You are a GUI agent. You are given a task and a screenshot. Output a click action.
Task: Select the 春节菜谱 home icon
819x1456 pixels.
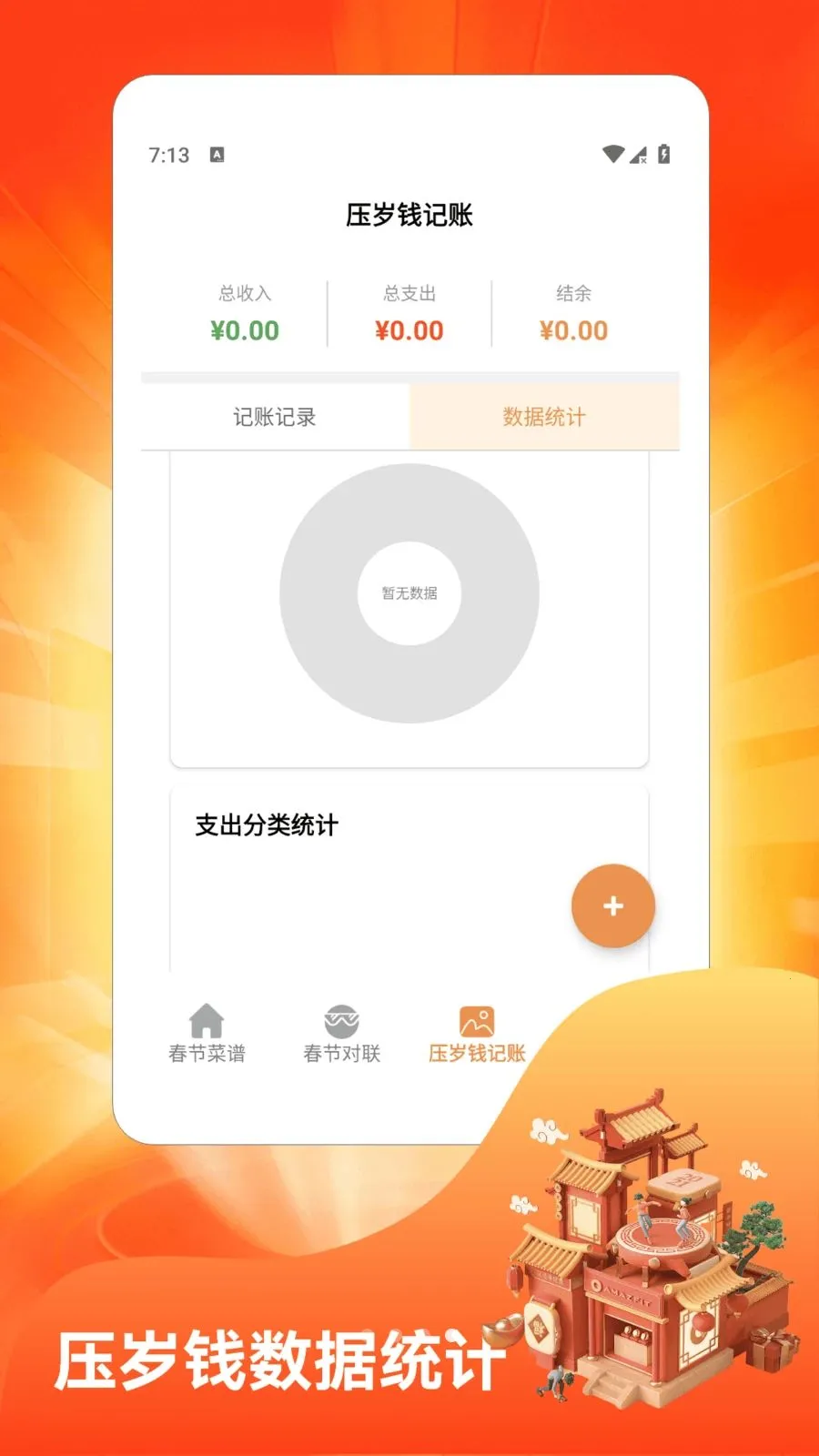tap(207, 1017)
